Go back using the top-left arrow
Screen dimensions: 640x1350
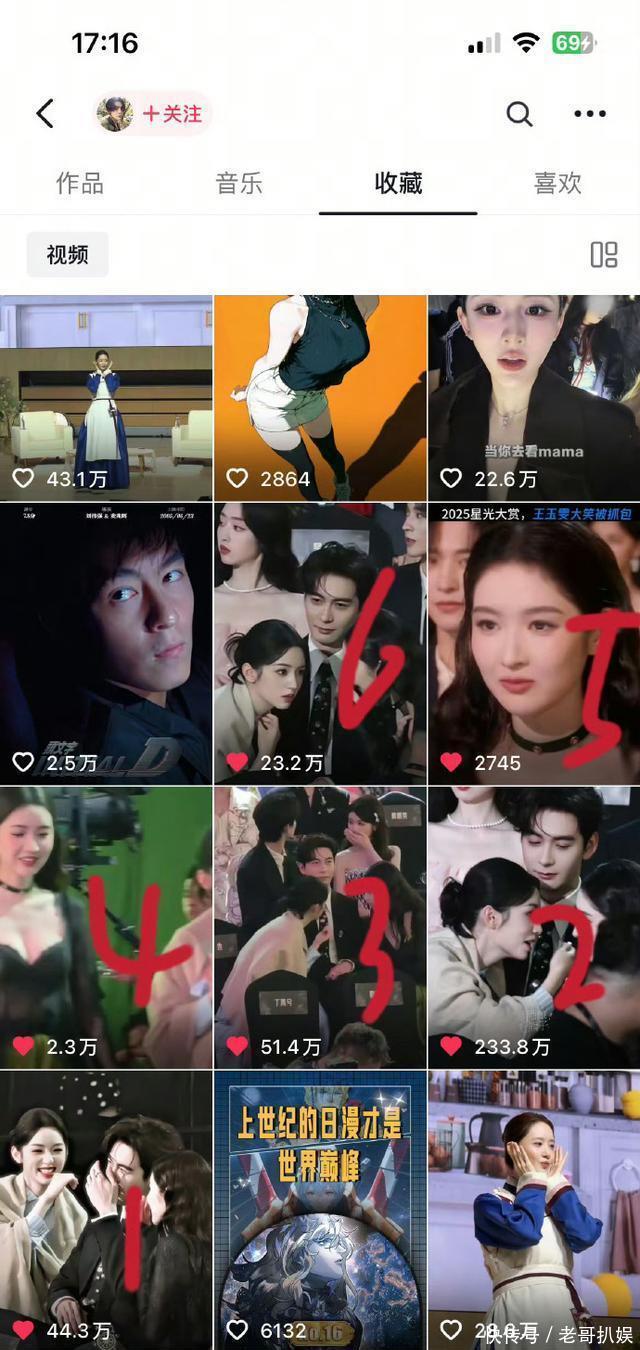click(x=45, y=114)
